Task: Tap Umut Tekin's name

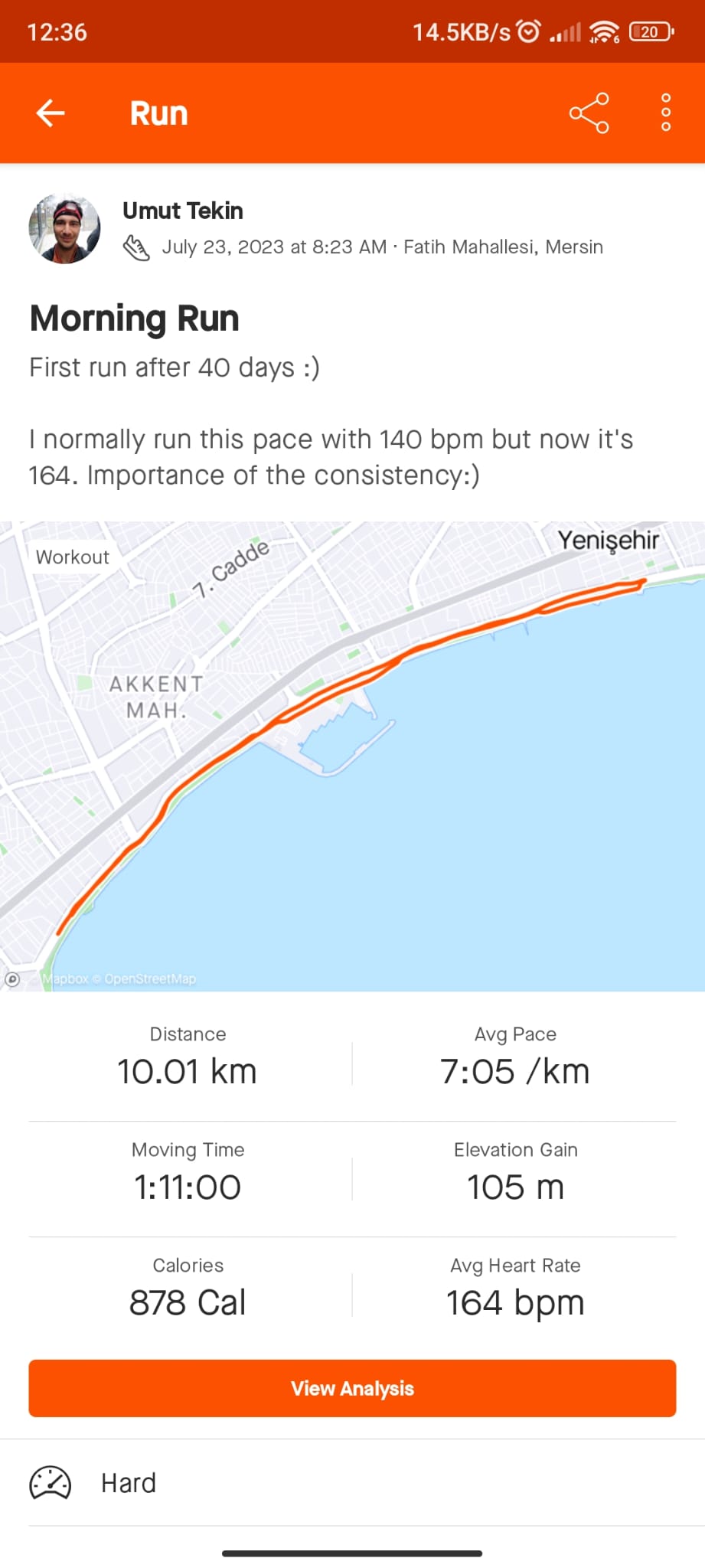Action: [183, 211]
